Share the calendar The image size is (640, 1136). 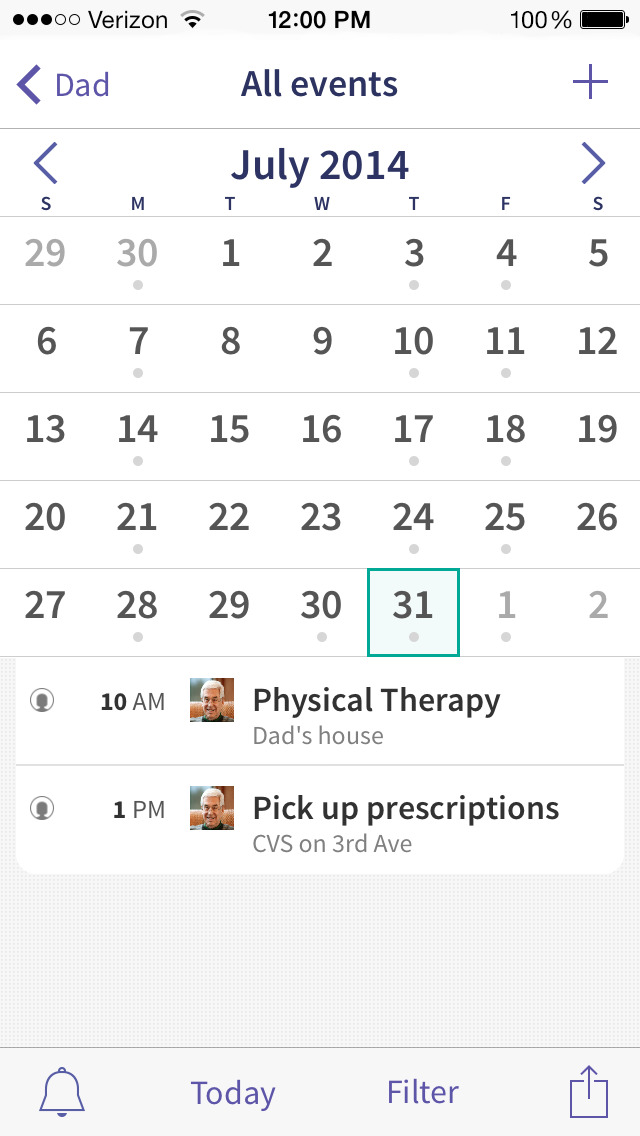click(589, 1091)
